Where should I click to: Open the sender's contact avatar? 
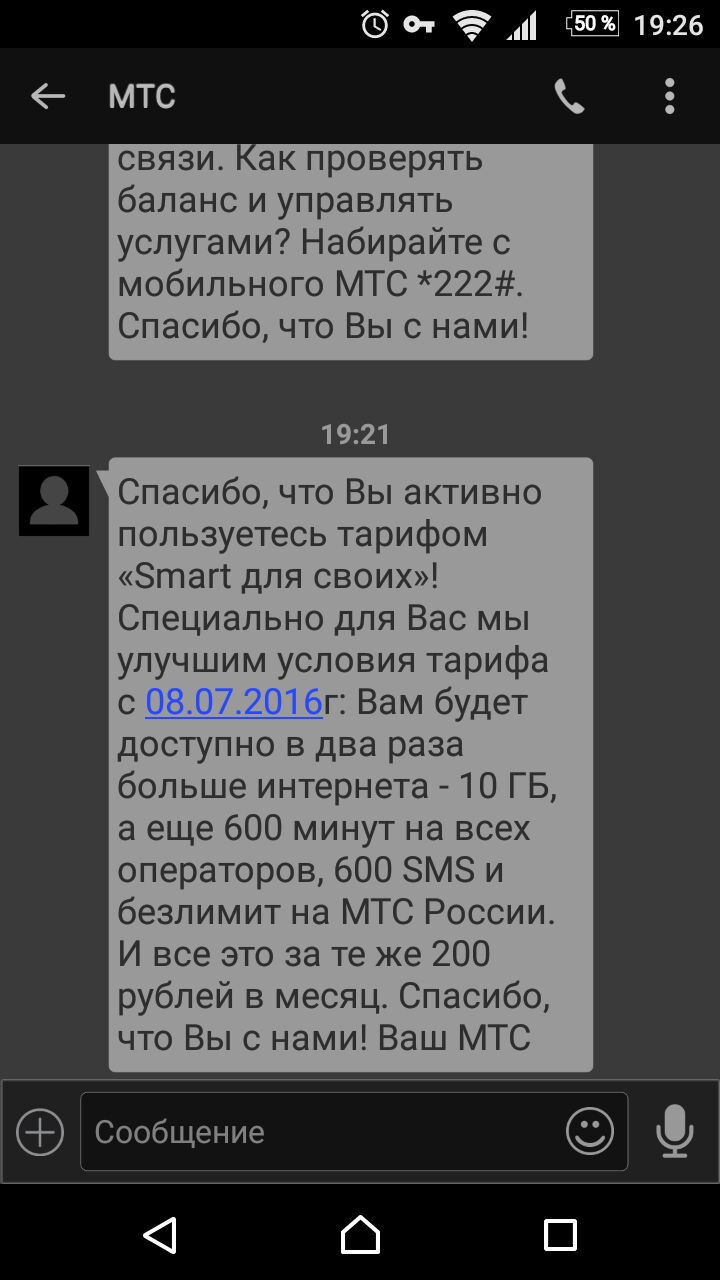pyautogui.click(x=54, y=501)
